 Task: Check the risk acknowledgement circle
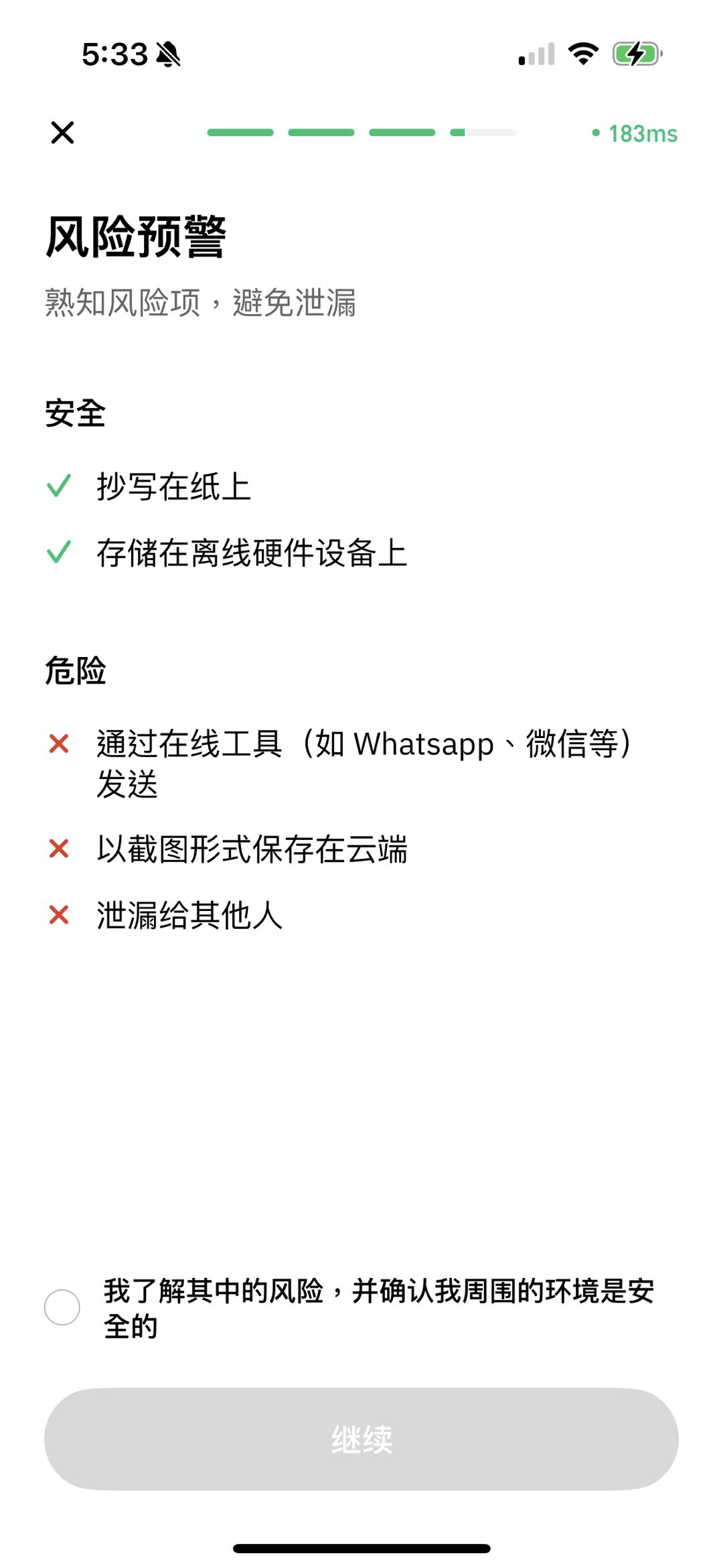pos(62,1307)
